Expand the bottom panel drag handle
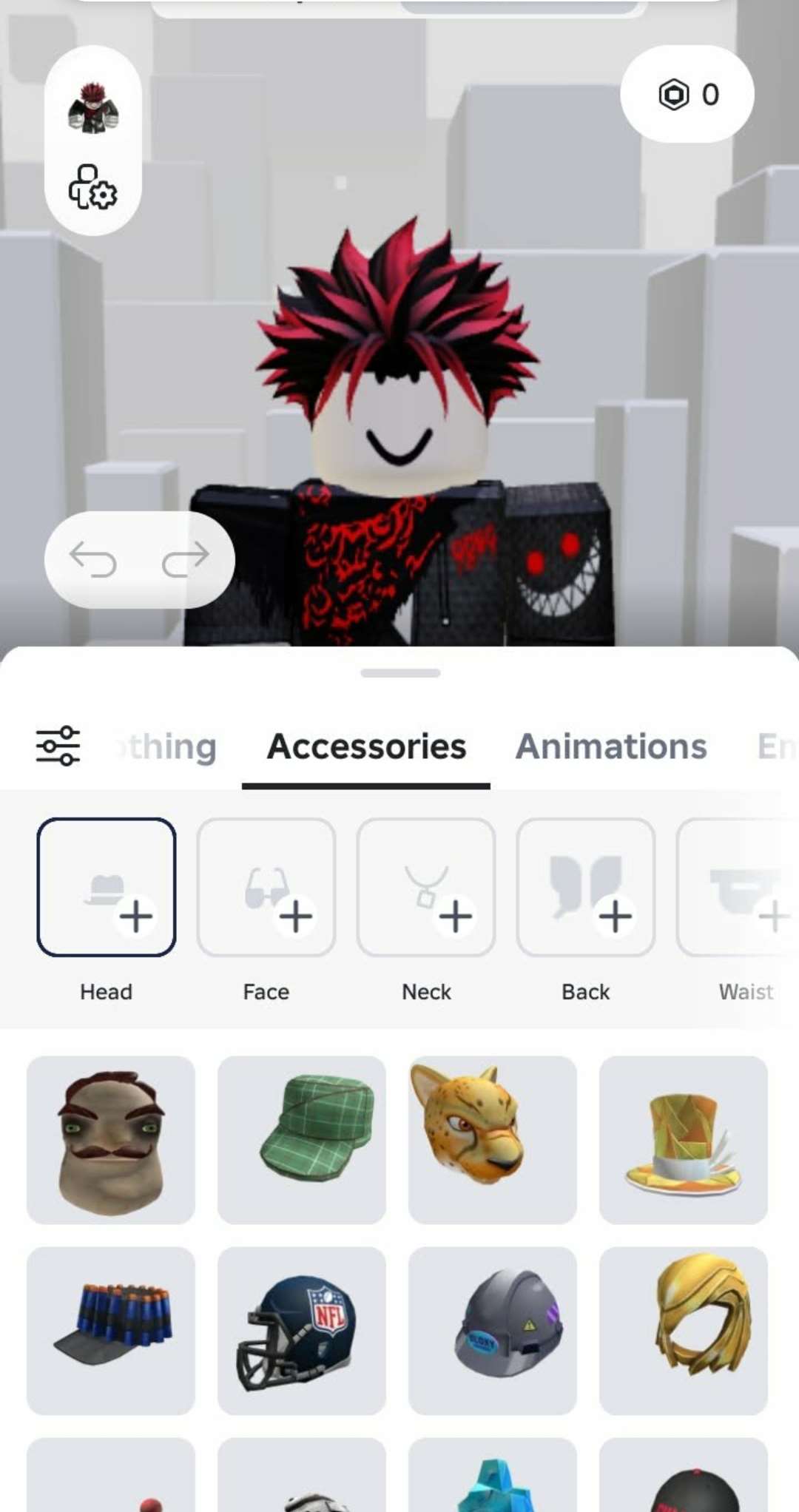799x1512 pixels. coord(399,672)
